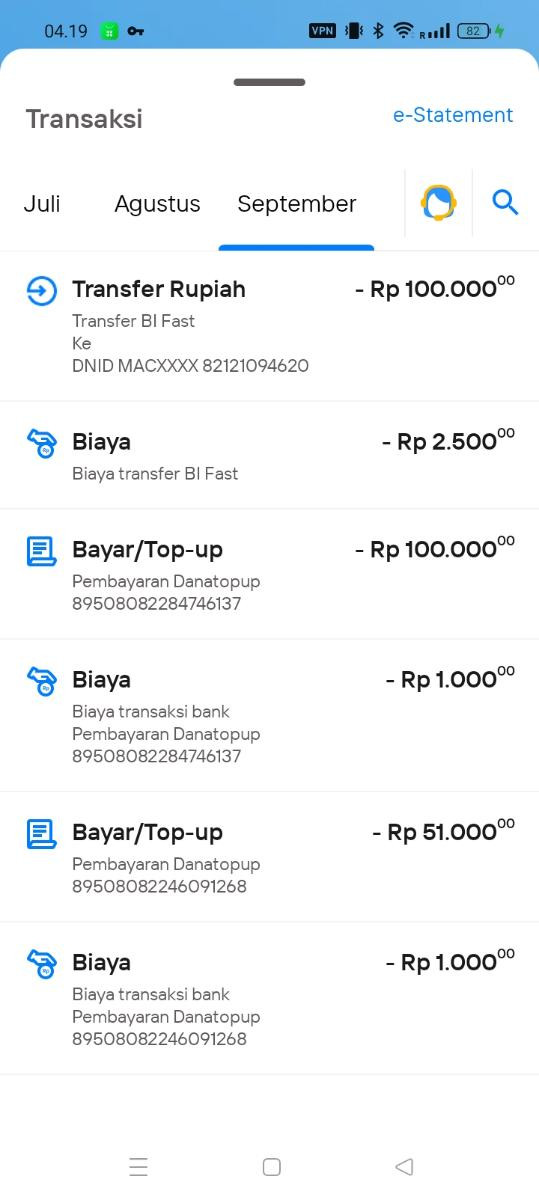
Task: Switch to the Agustus tab
Action: (157, 204)
